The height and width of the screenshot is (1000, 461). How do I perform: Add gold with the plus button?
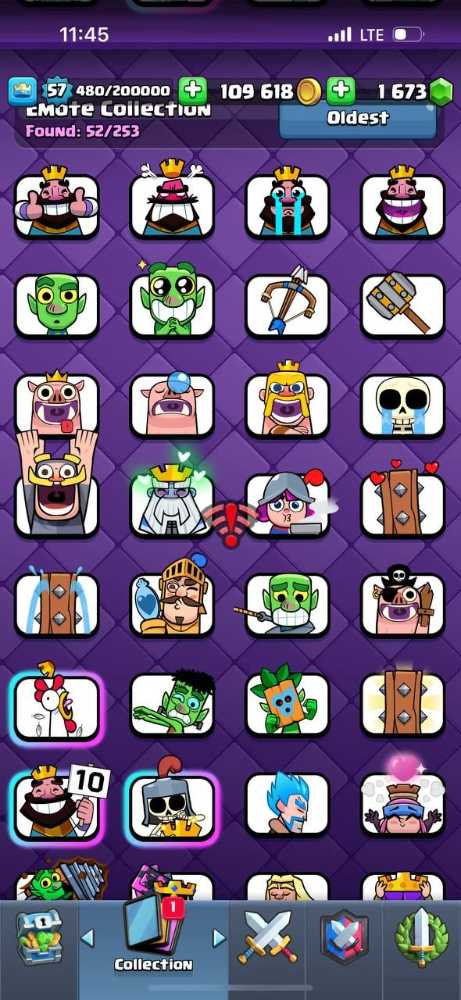[193, 91]
